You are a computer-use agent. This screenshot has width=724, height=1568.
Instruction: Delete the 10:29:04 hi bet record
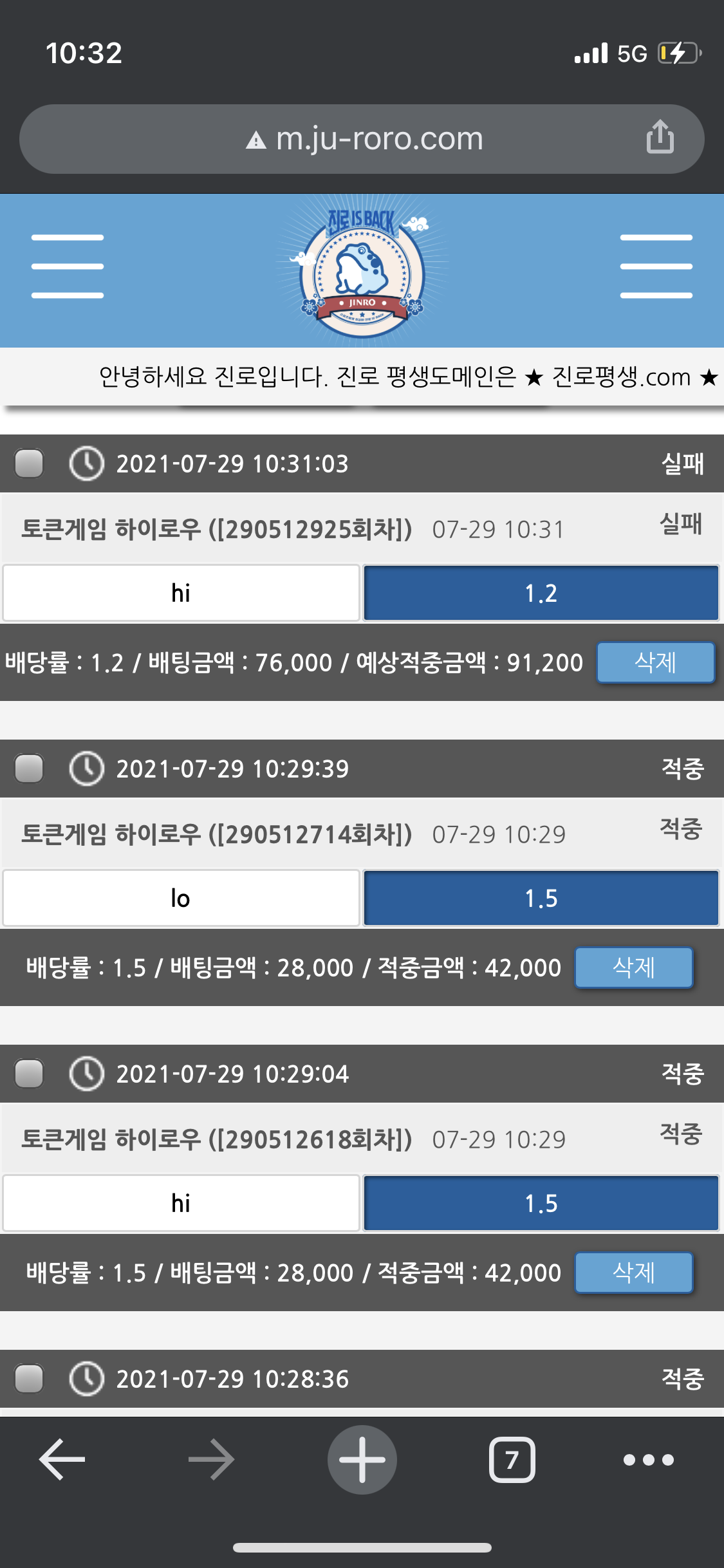pos(633,1273)
